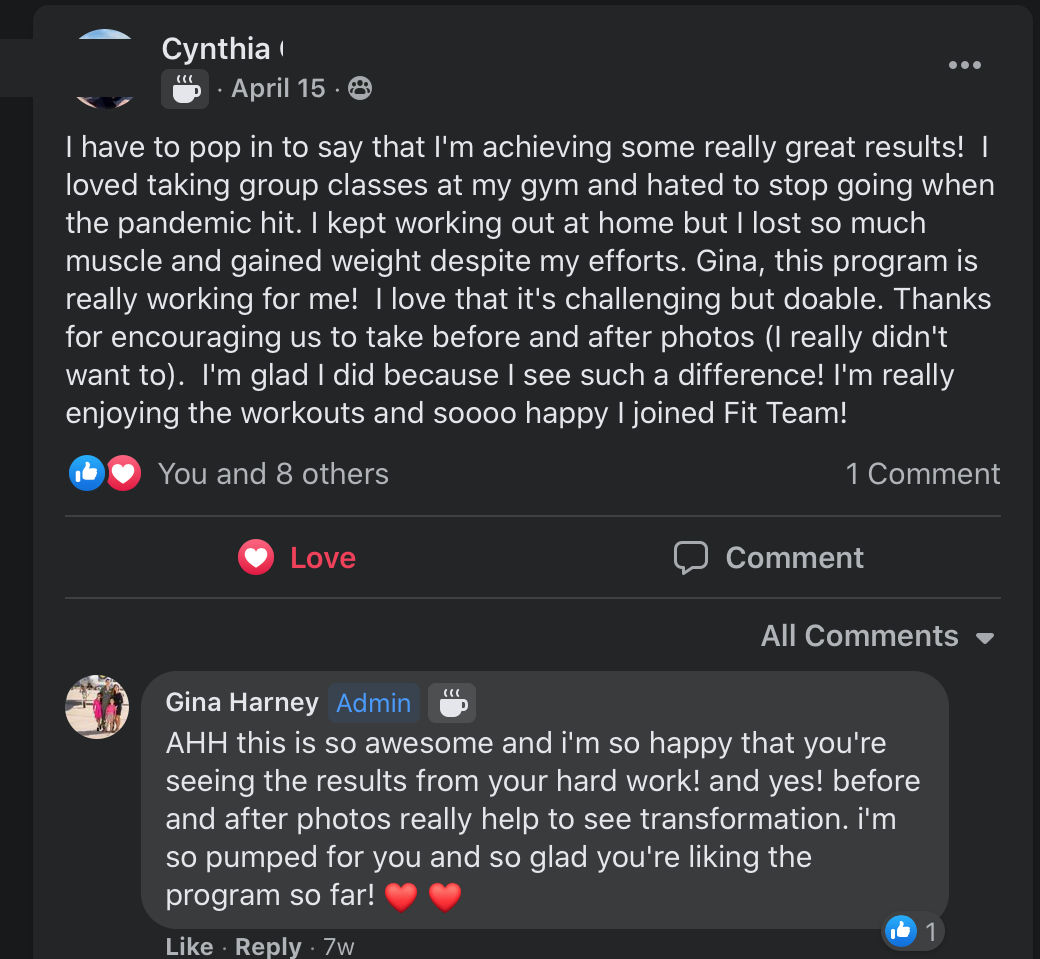
Task: Expand the All Comments sort dropdown
Action: [877, 636]
